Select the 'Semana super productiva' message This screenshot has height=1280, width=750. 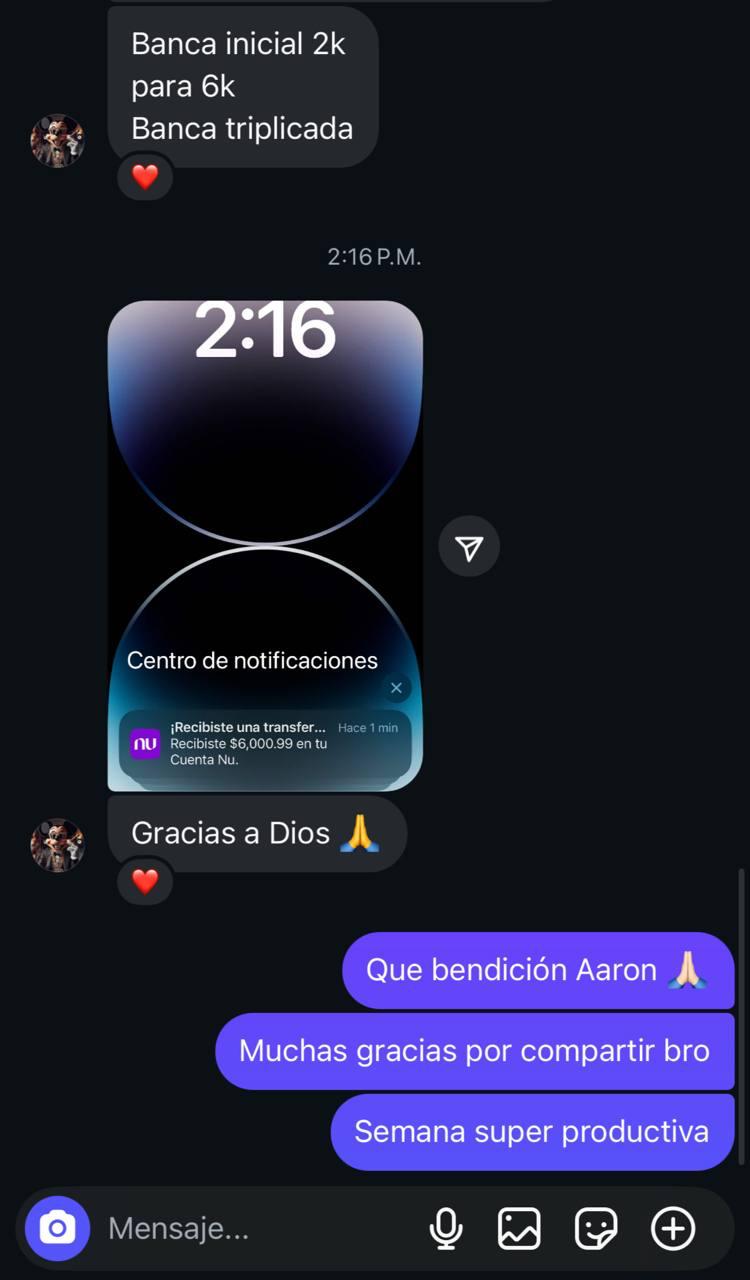(532, 1132)
